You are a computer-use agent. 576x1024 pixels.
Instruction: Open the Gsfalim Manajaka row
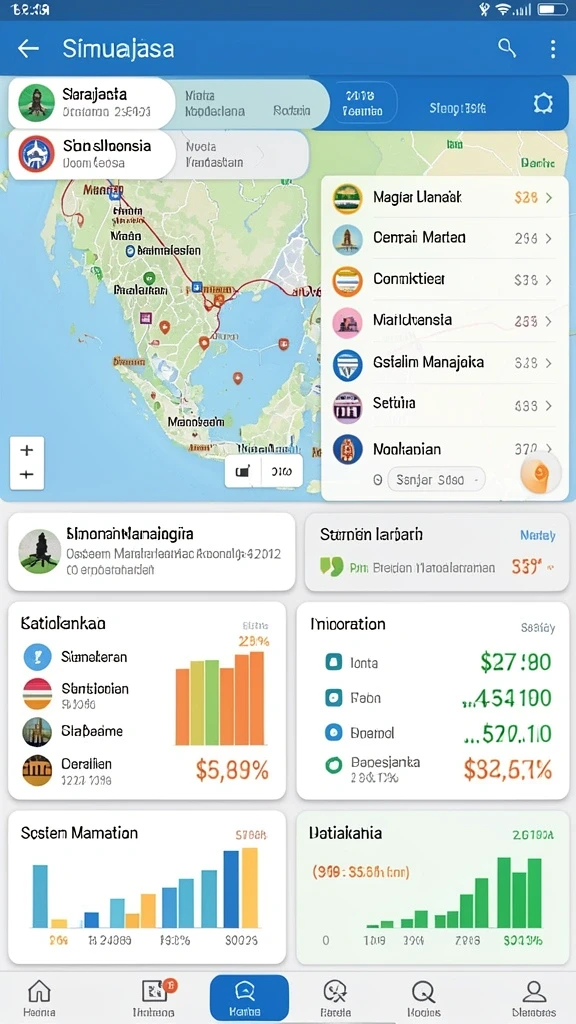pyautogui.click(x=444, y=363)
